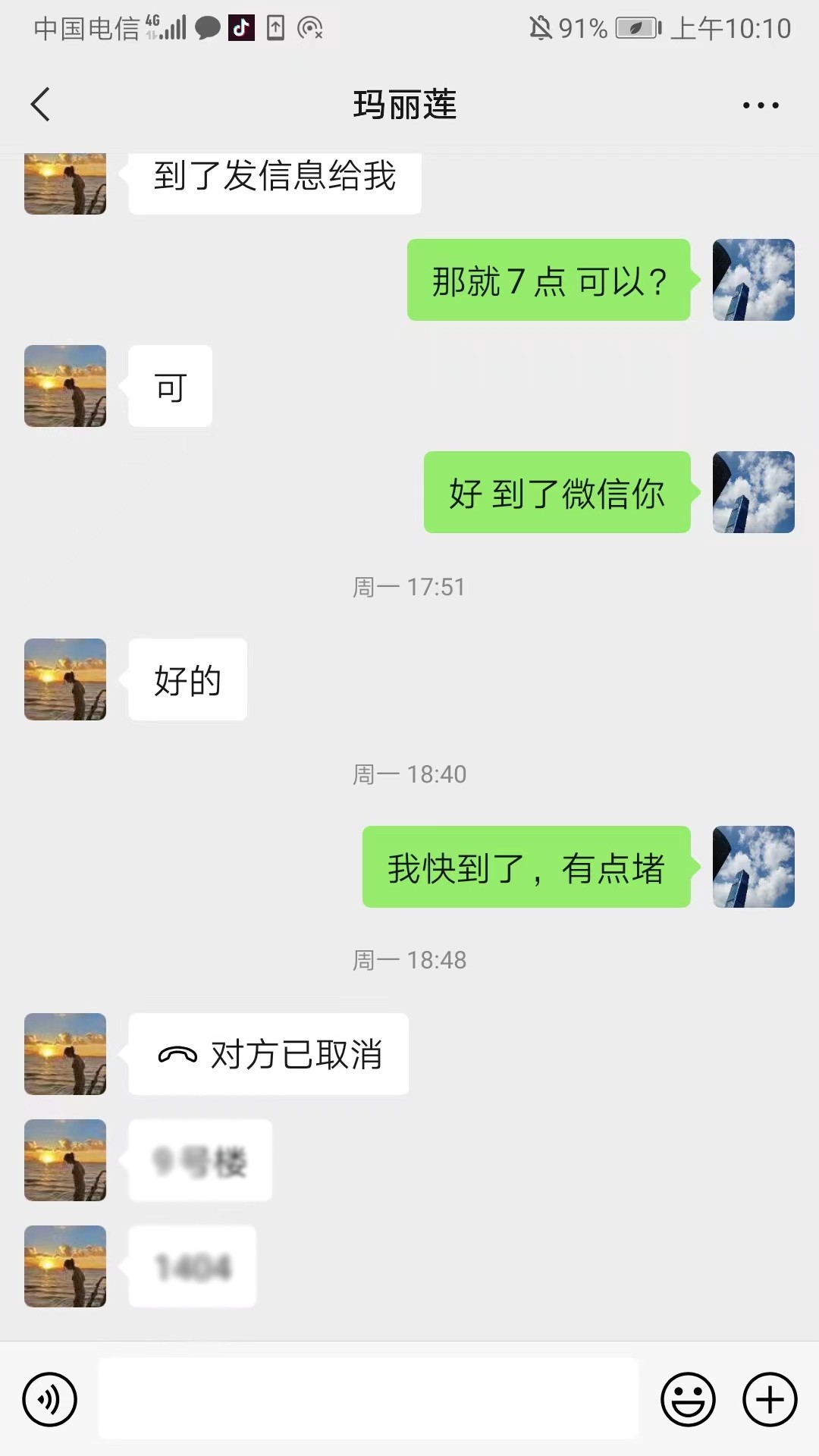
Task: Open the emoji sticker panel
Action: (x=688, y=1399)
